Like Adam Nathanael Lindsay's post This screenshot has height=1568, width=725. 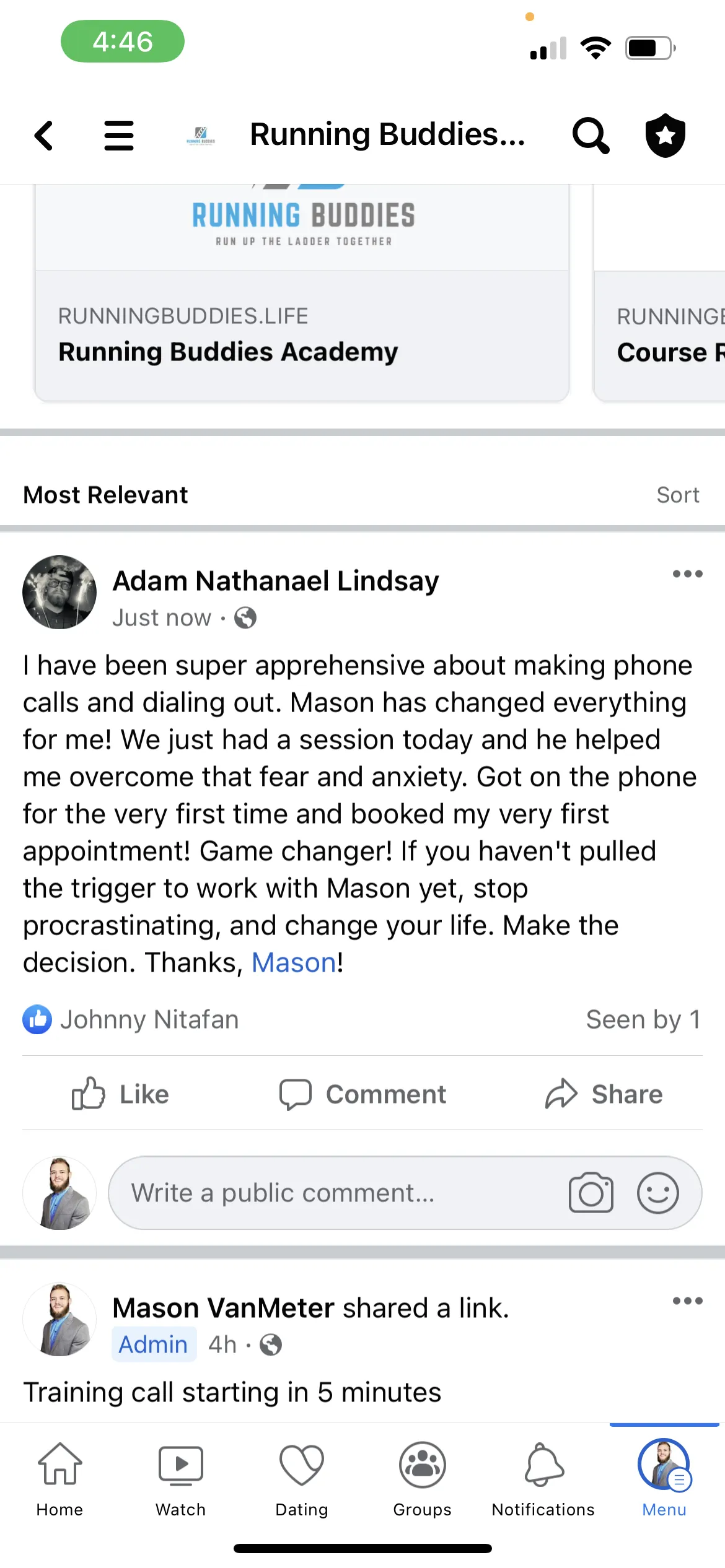[x=120, y=1094]
